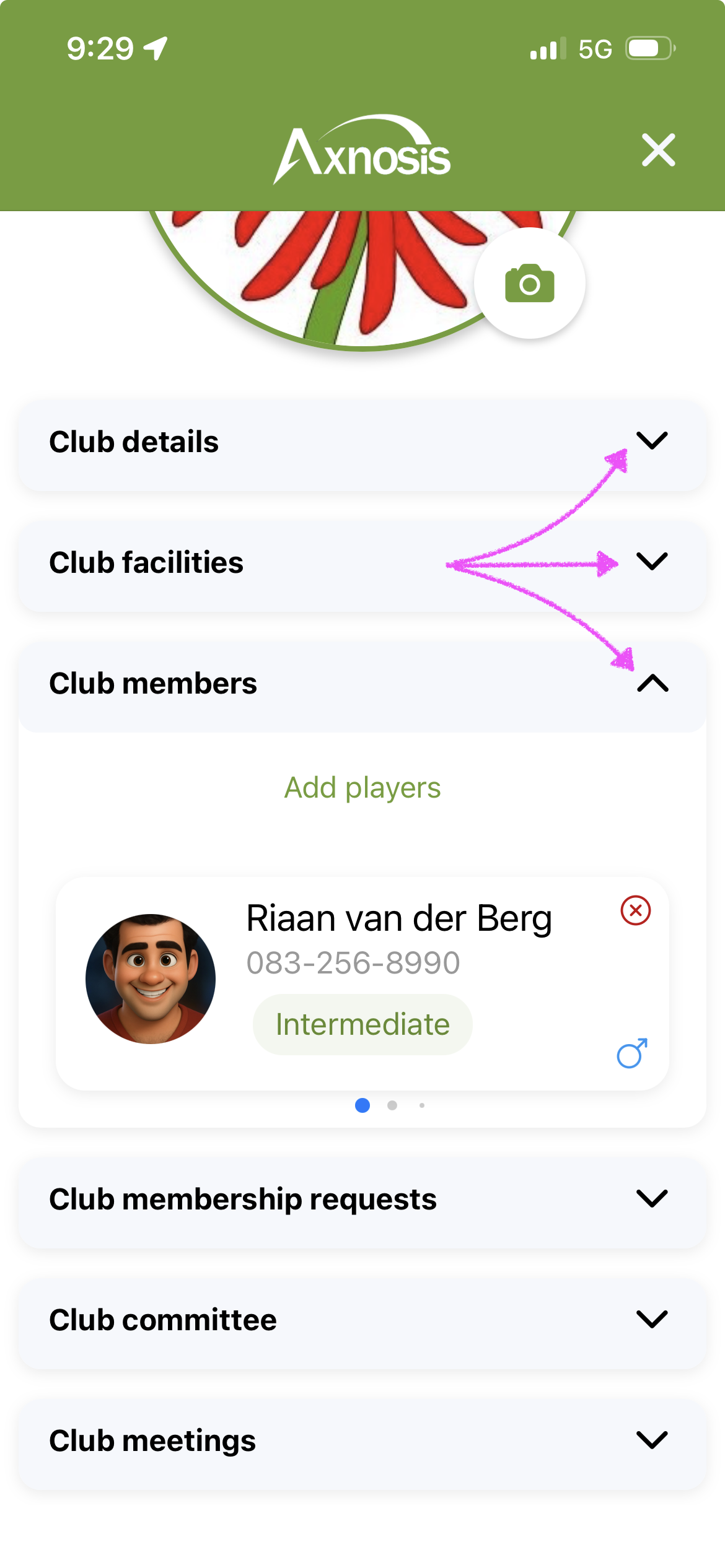Expand the Club facilities section

tap(652, 562)
